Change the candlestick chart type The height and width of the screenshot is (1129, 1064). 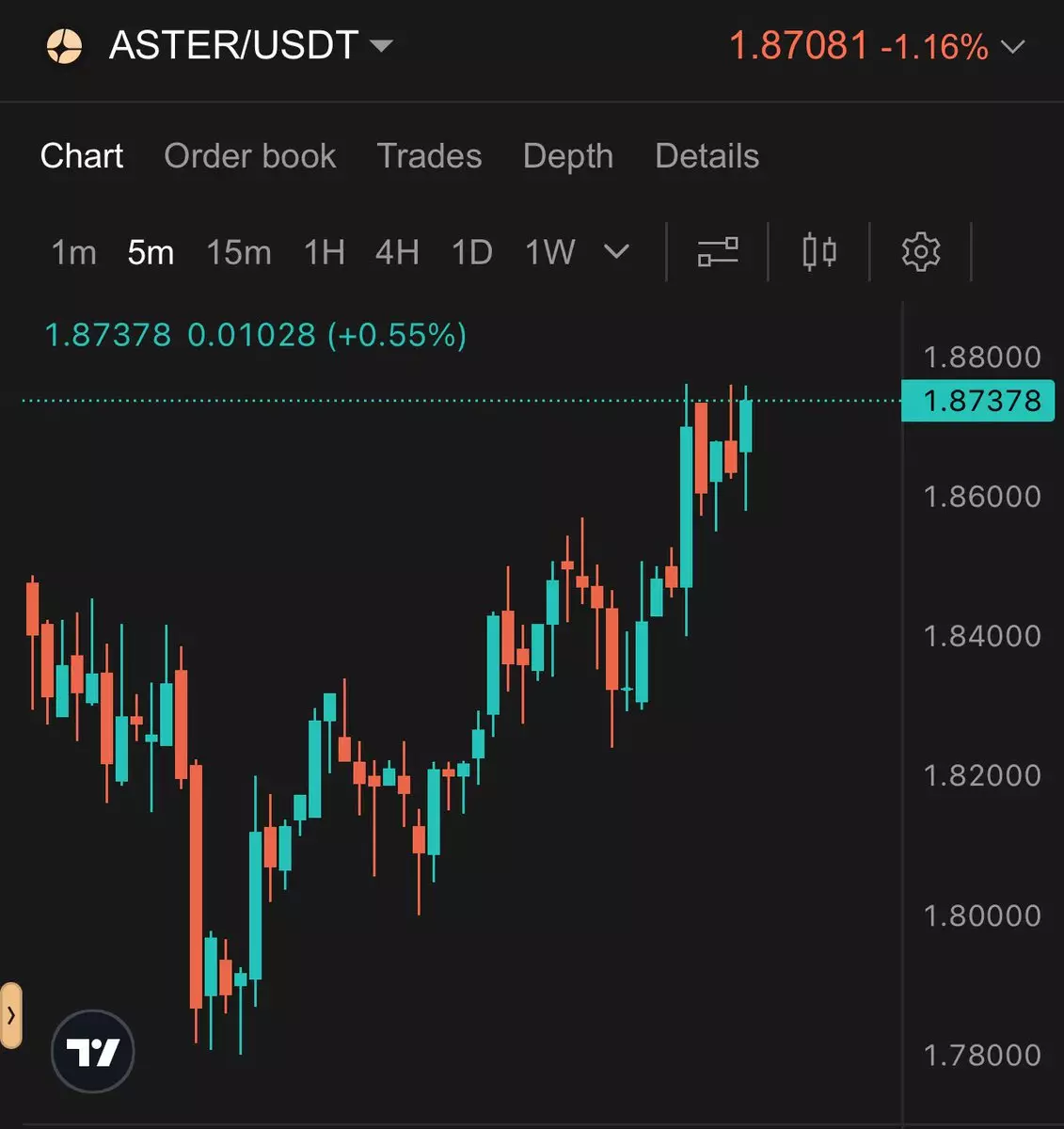[x=819, y=252]
